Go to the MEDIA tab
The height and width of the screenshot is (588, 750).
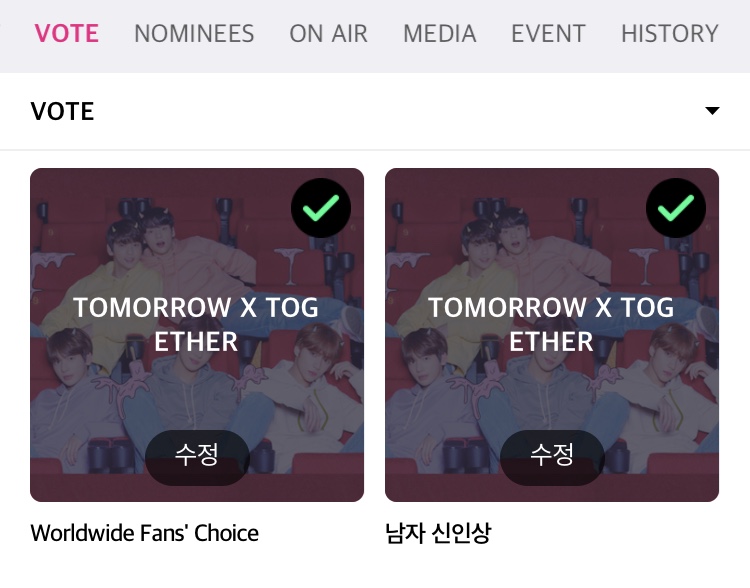pos(439,33)
